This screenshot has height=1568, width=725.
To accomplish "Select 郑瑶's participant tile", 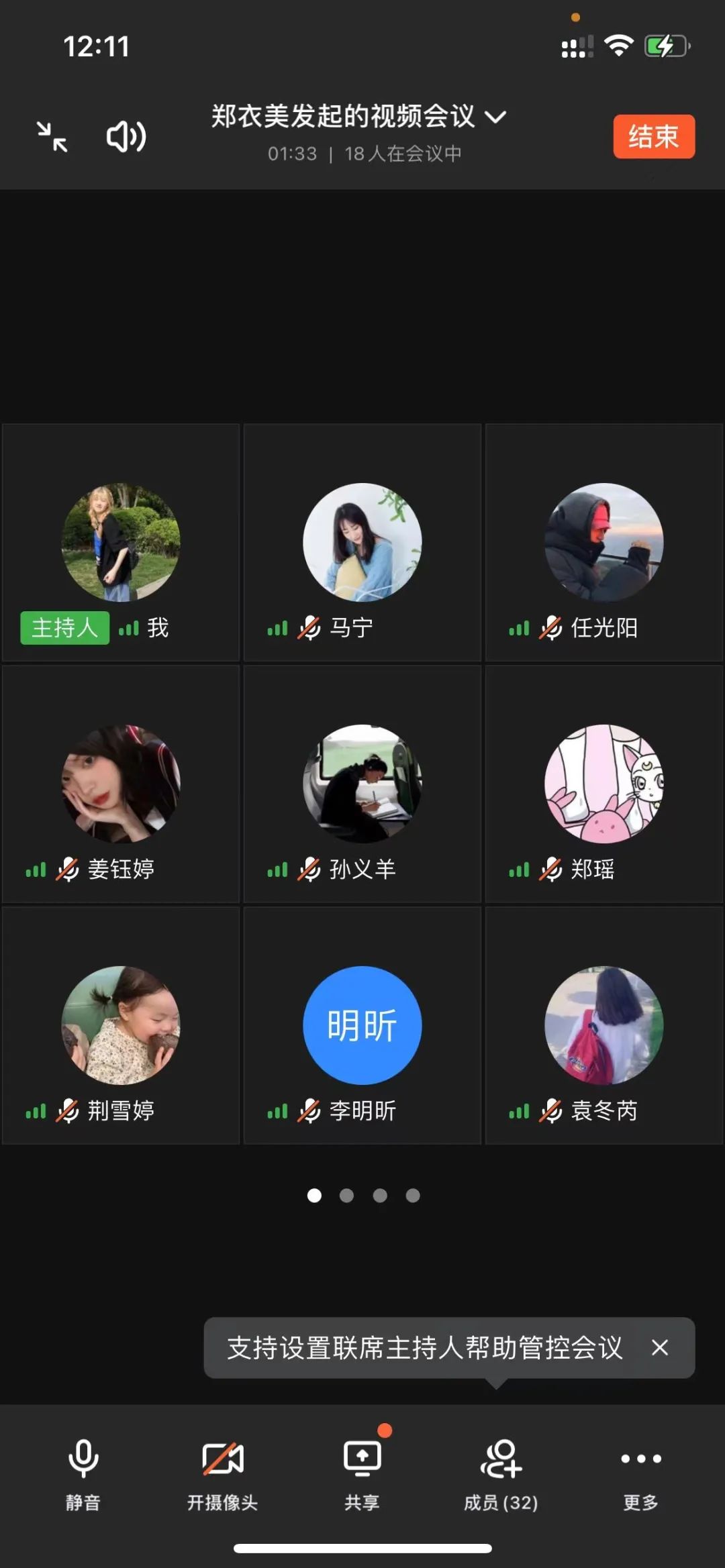I will 604,784.
